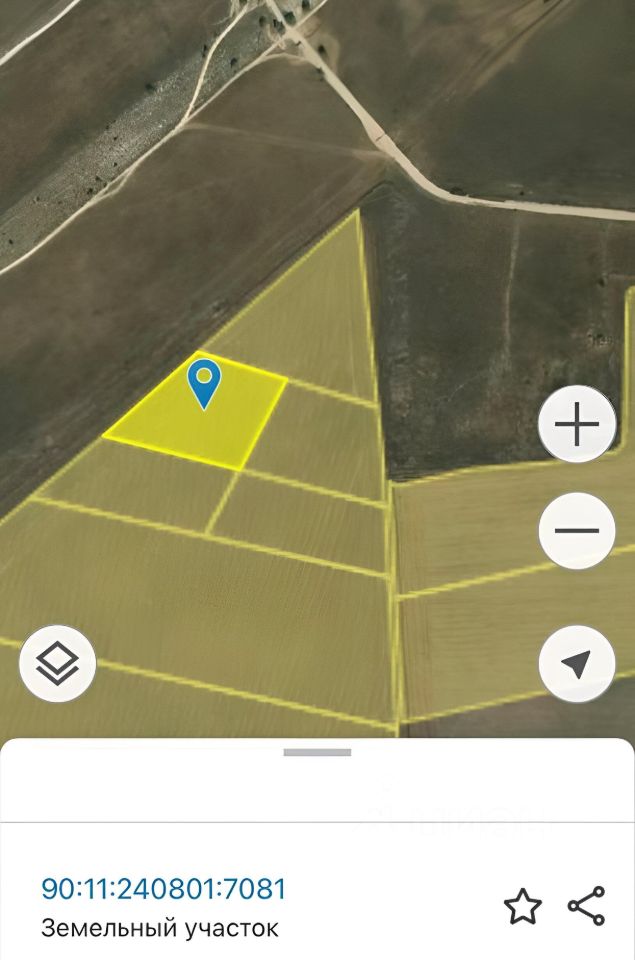
Task: Tap the blue location pin
Action: (204, 382)
